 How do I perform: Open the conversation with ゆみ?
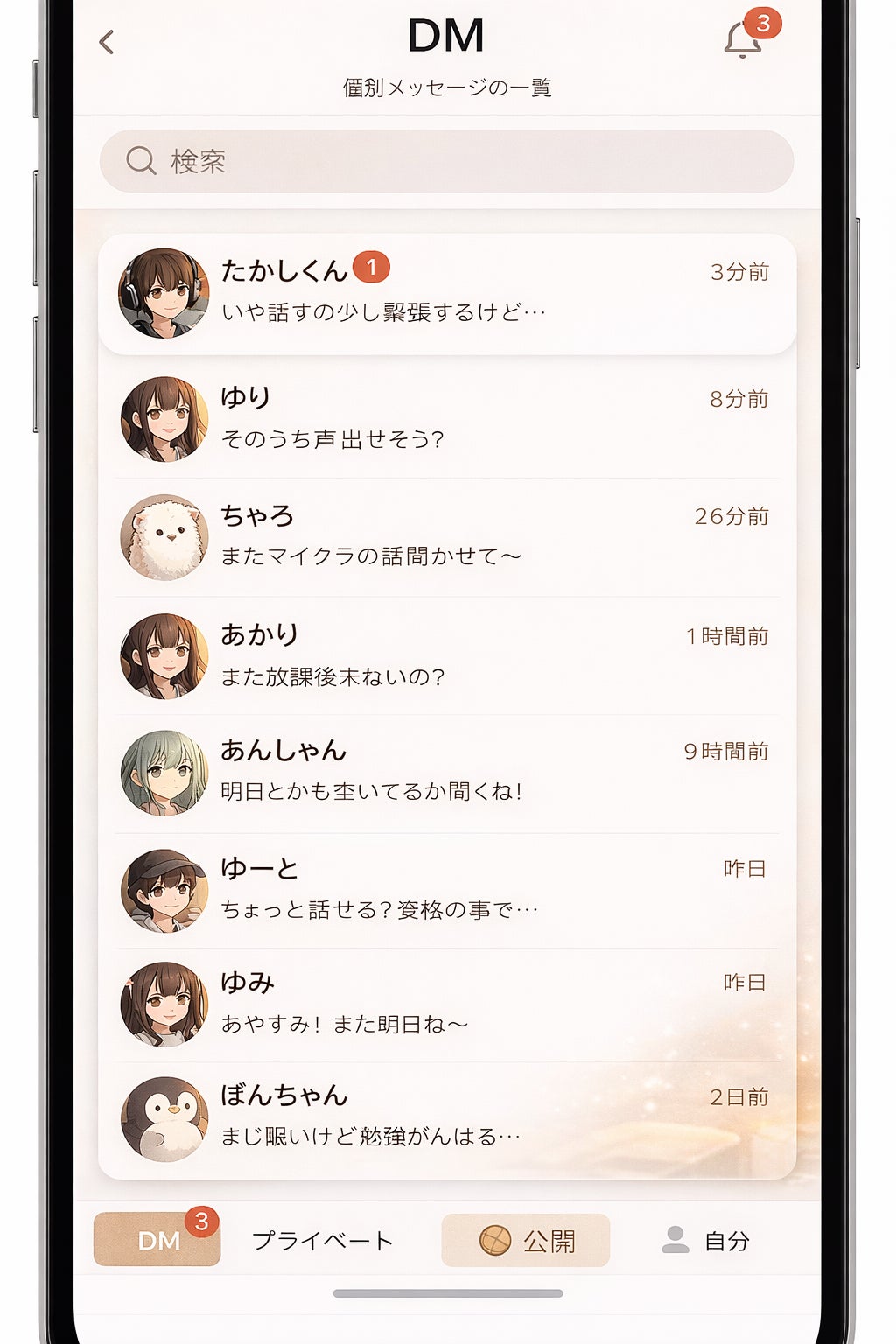[446, 1004]
